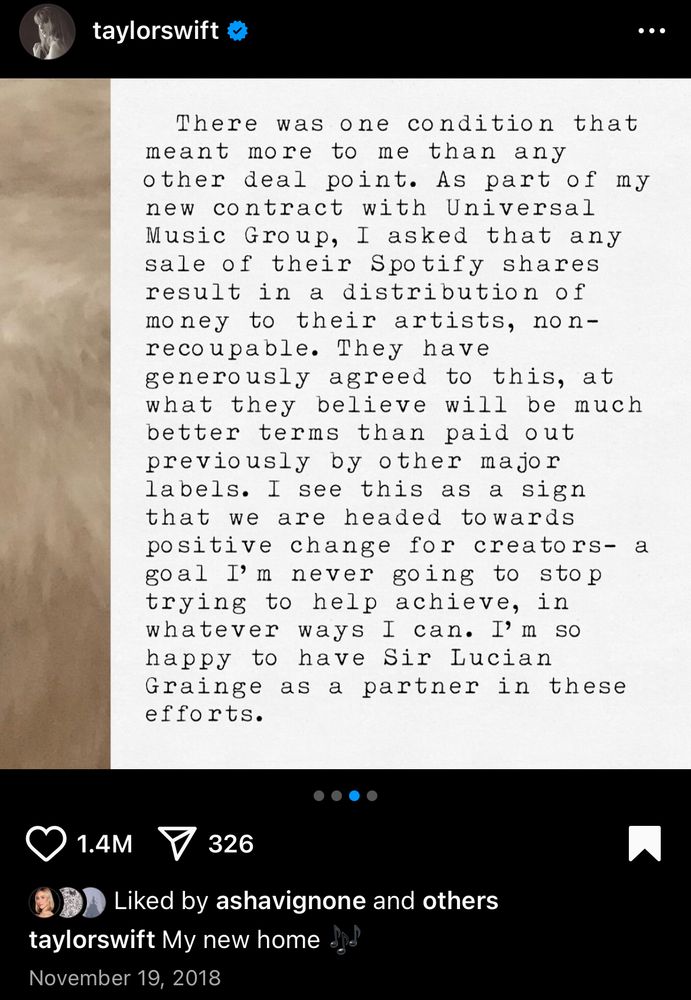Open the taylorswift username in the header
The width and height of the screenshot is (691, 1000).
[x=156, y=31]
